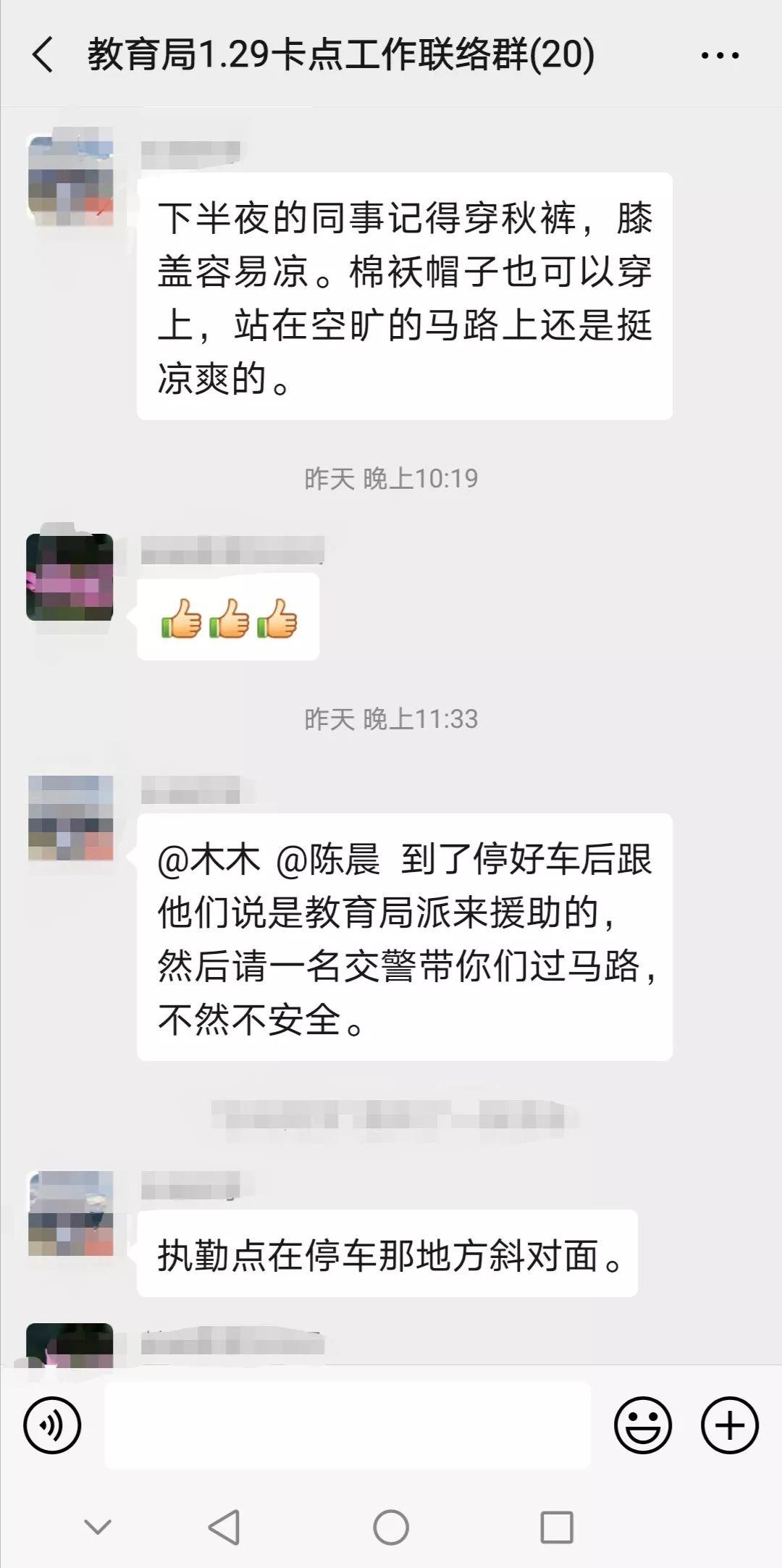This screenshot has width=782, height=1568.
Task: Go back from the group chat
Action: click(x=43, y=55)
